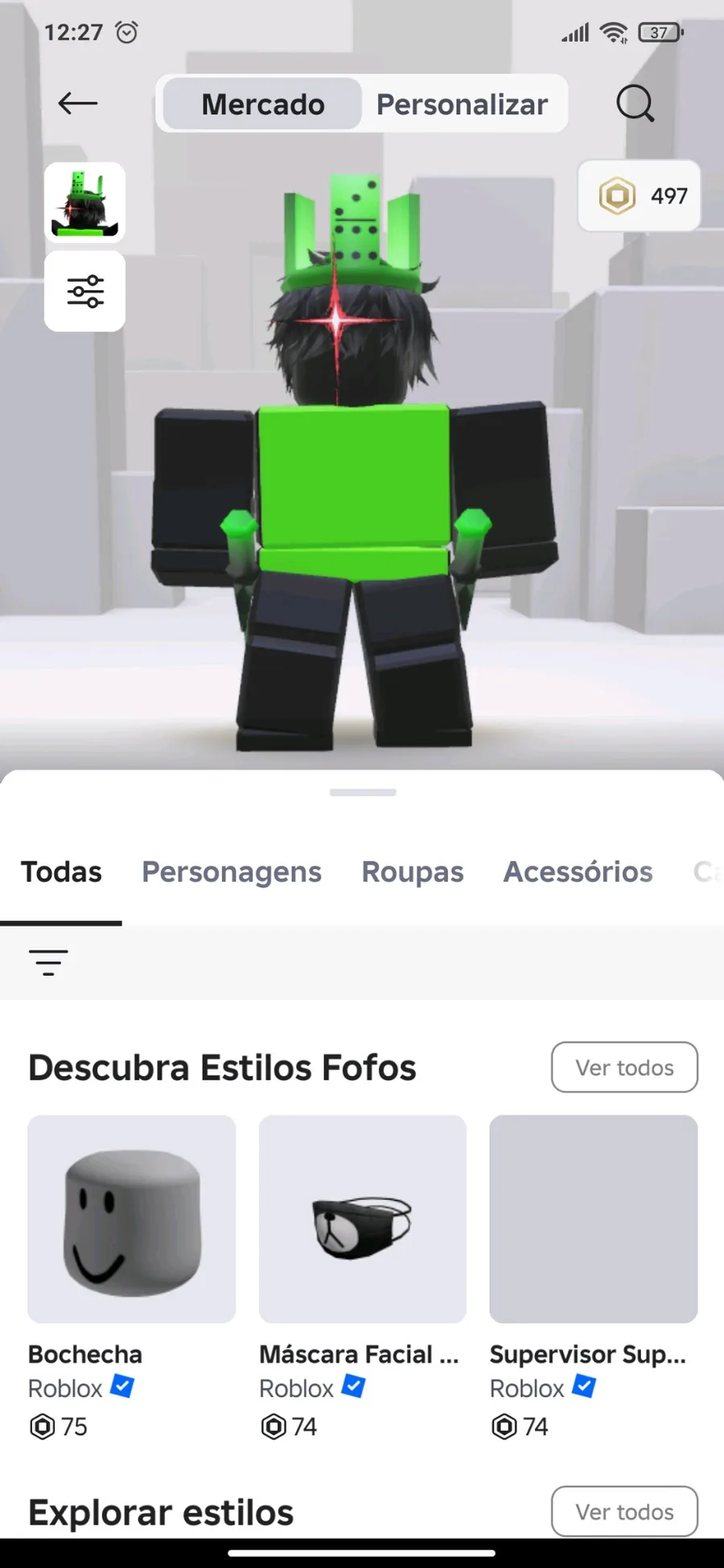The width and height of the screenshot is (724, 1568).
Task: Switch to the Personalizar tab
Action: (x=462, y=105)
